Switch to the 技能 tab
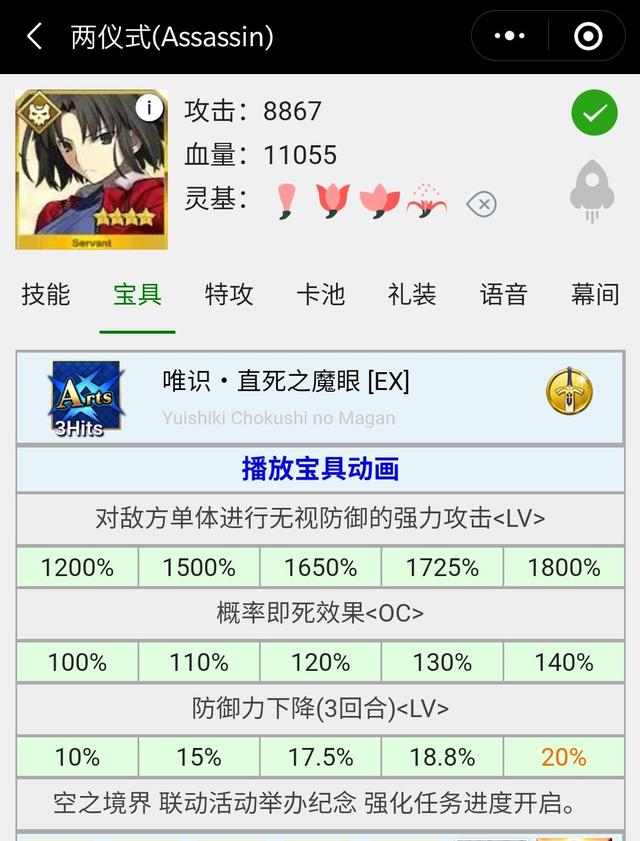 tap(46, 294)
